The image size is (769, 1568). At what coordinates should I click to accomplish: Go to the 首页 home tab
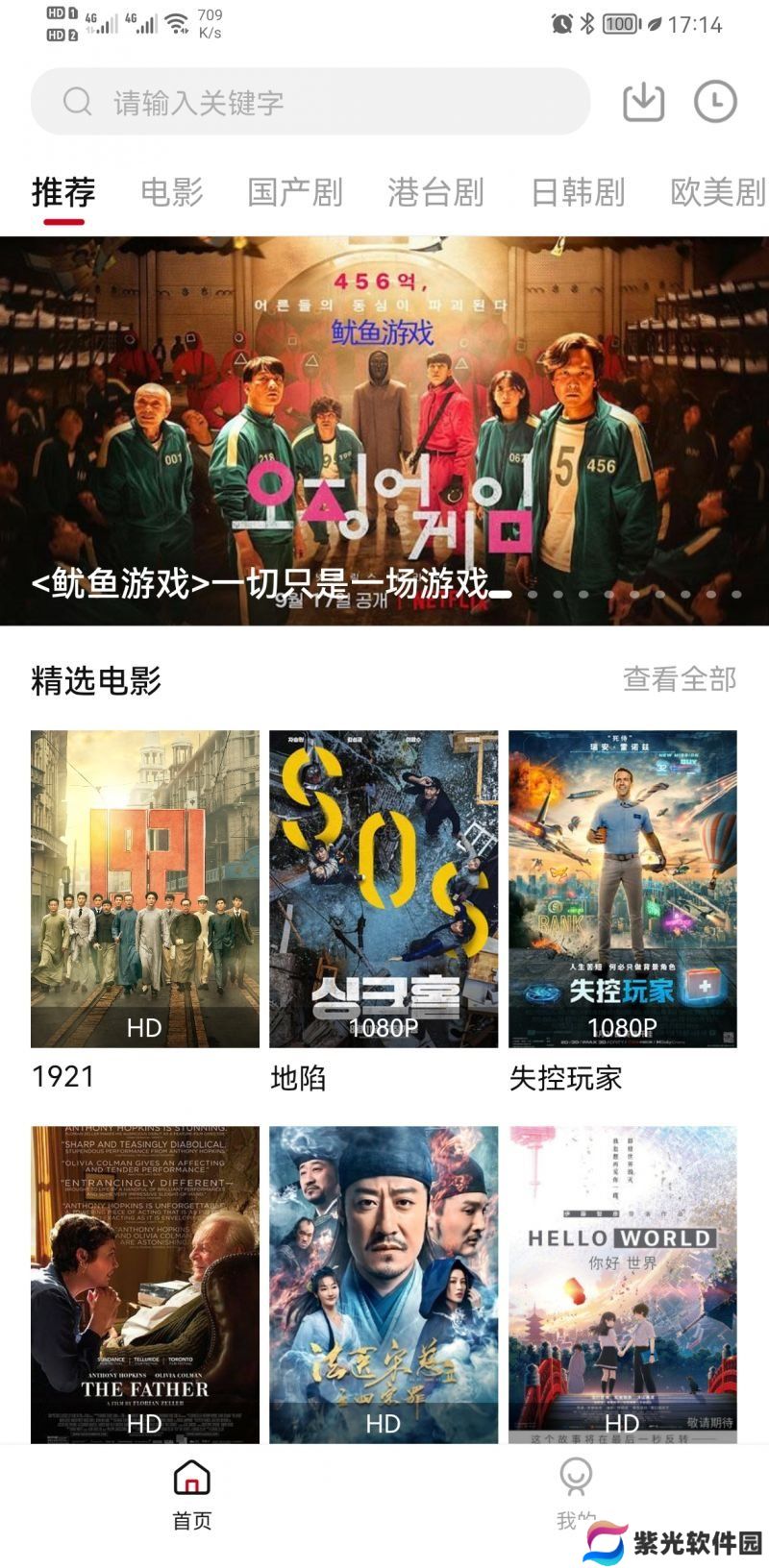coord(192,1495)
